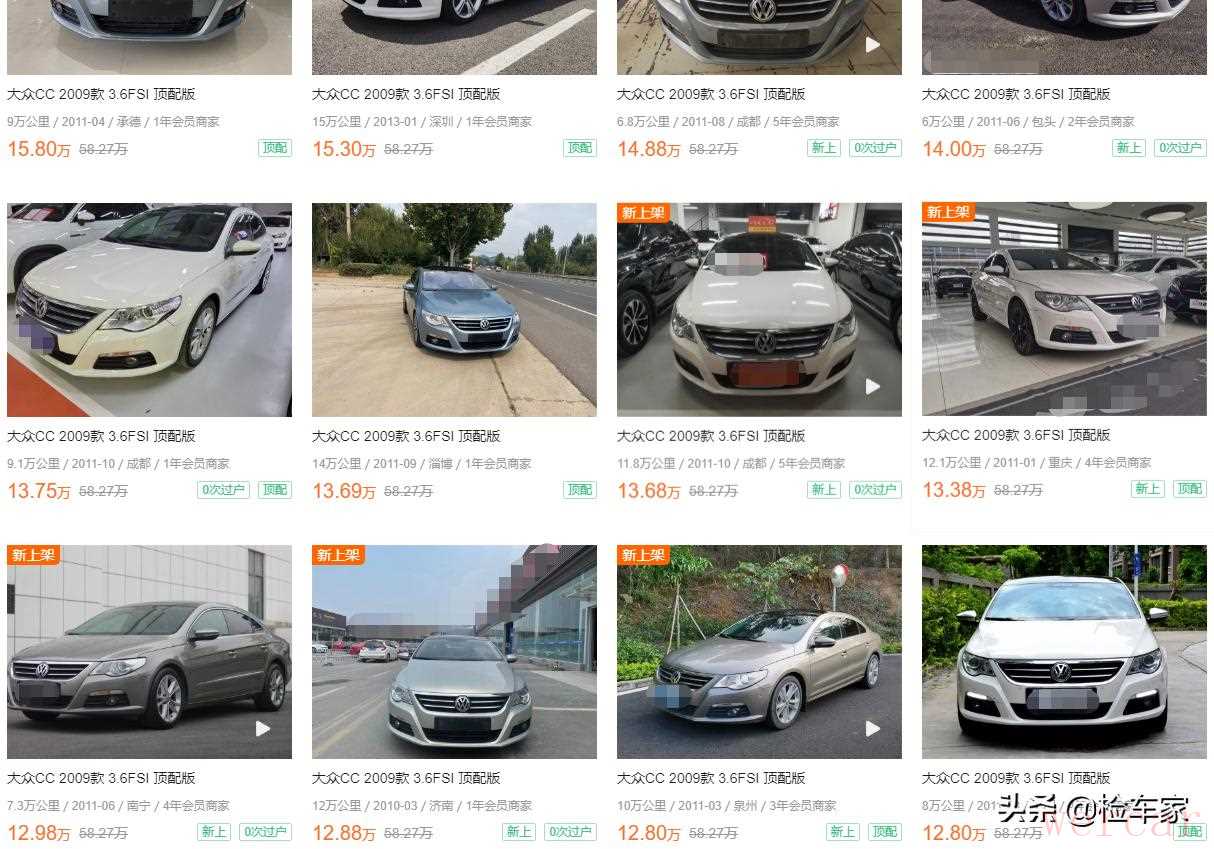The image size is (1214, 849).
Task: View the 14.88万 car in 成都
Action: click(711, 94)
